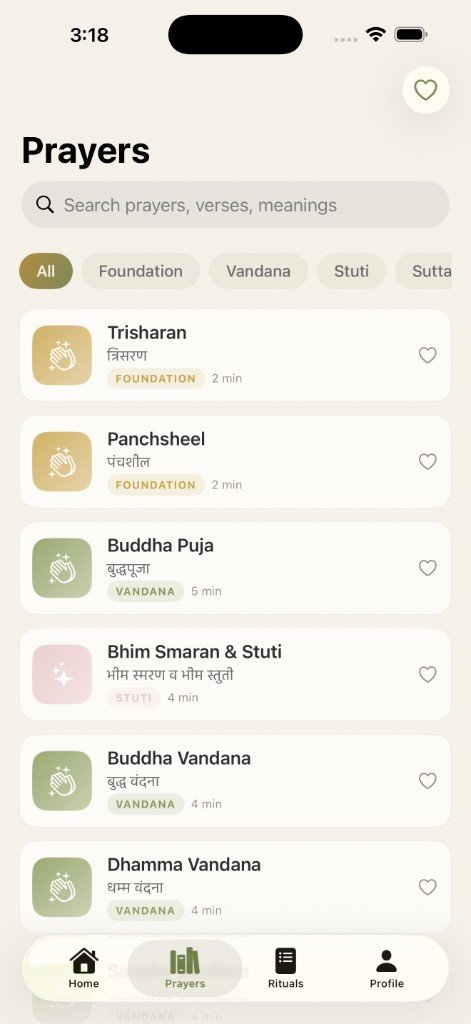Select the All filter chip

[46, 271]
